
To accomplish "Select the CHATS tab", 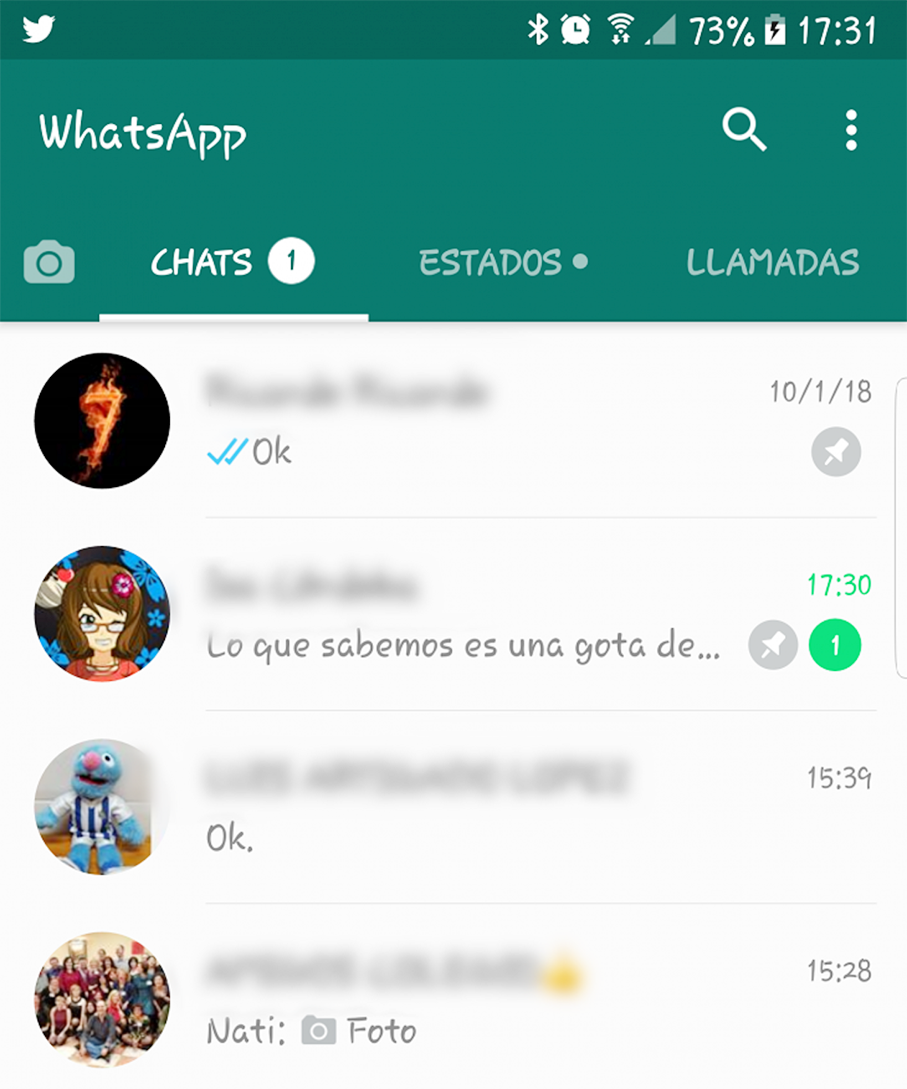I will point(232,263).
